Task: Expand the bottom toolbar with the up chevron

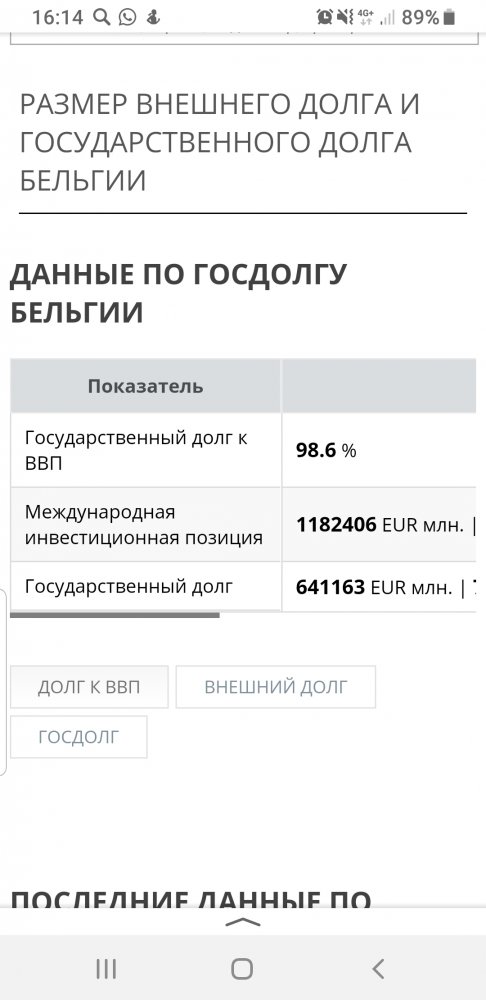Action: pyautogui.click(x=243, y=922)
